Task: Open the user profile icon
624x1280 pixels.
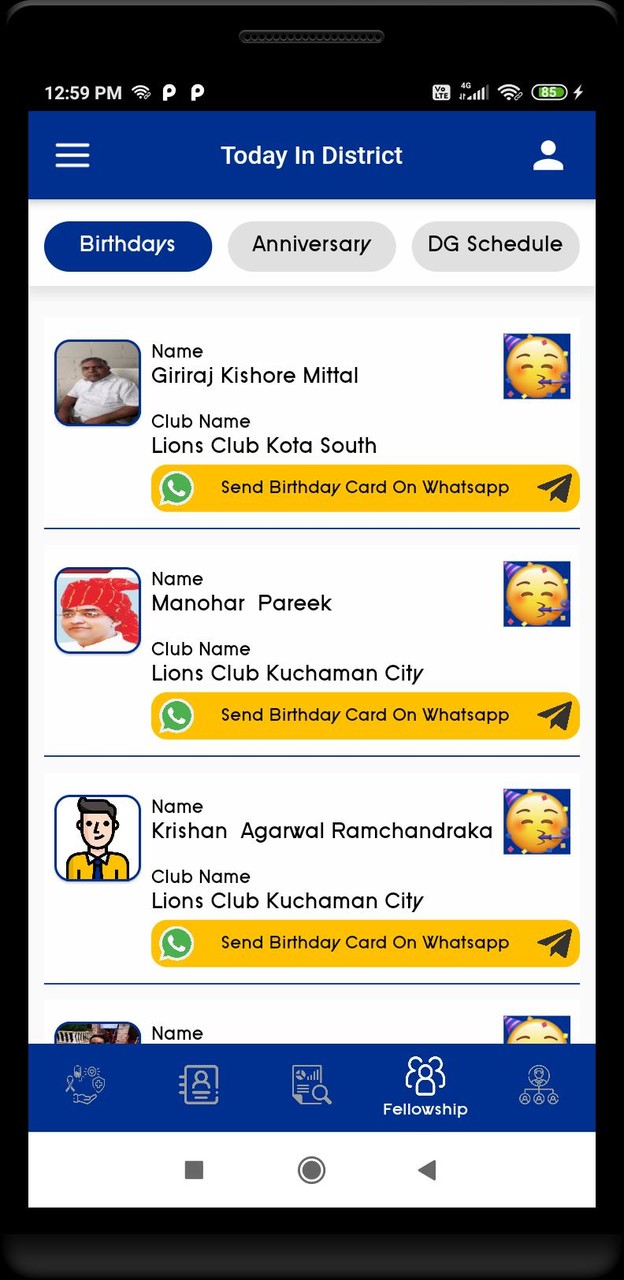Action: pyautogui.click(x=548, y=155)
